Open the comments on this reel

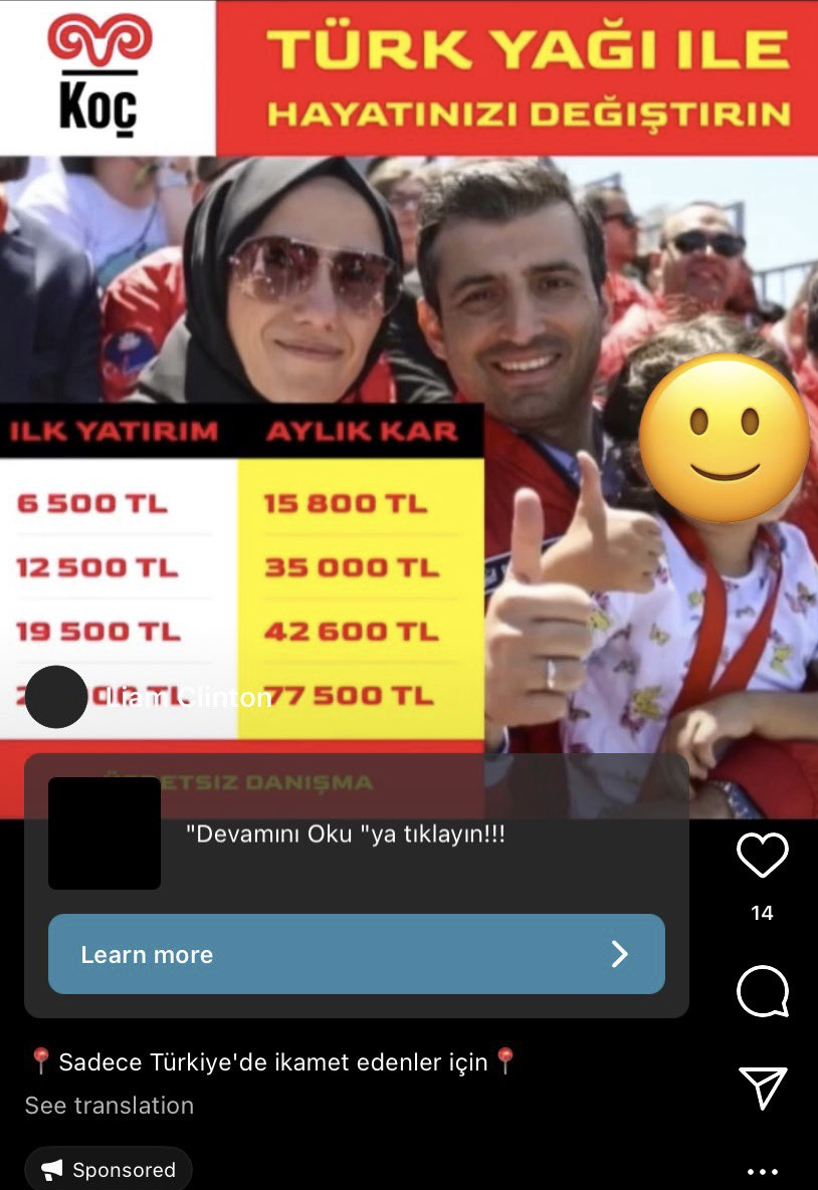click(x=762, y=991)
